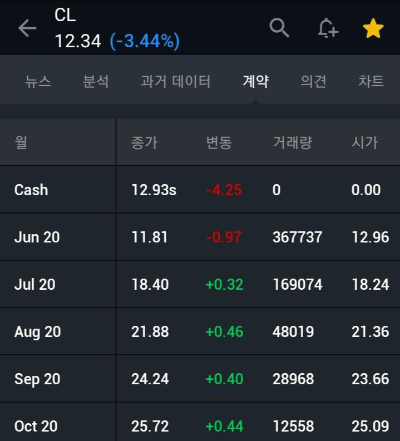Open the Jul 20 contract row

[200, 284]
